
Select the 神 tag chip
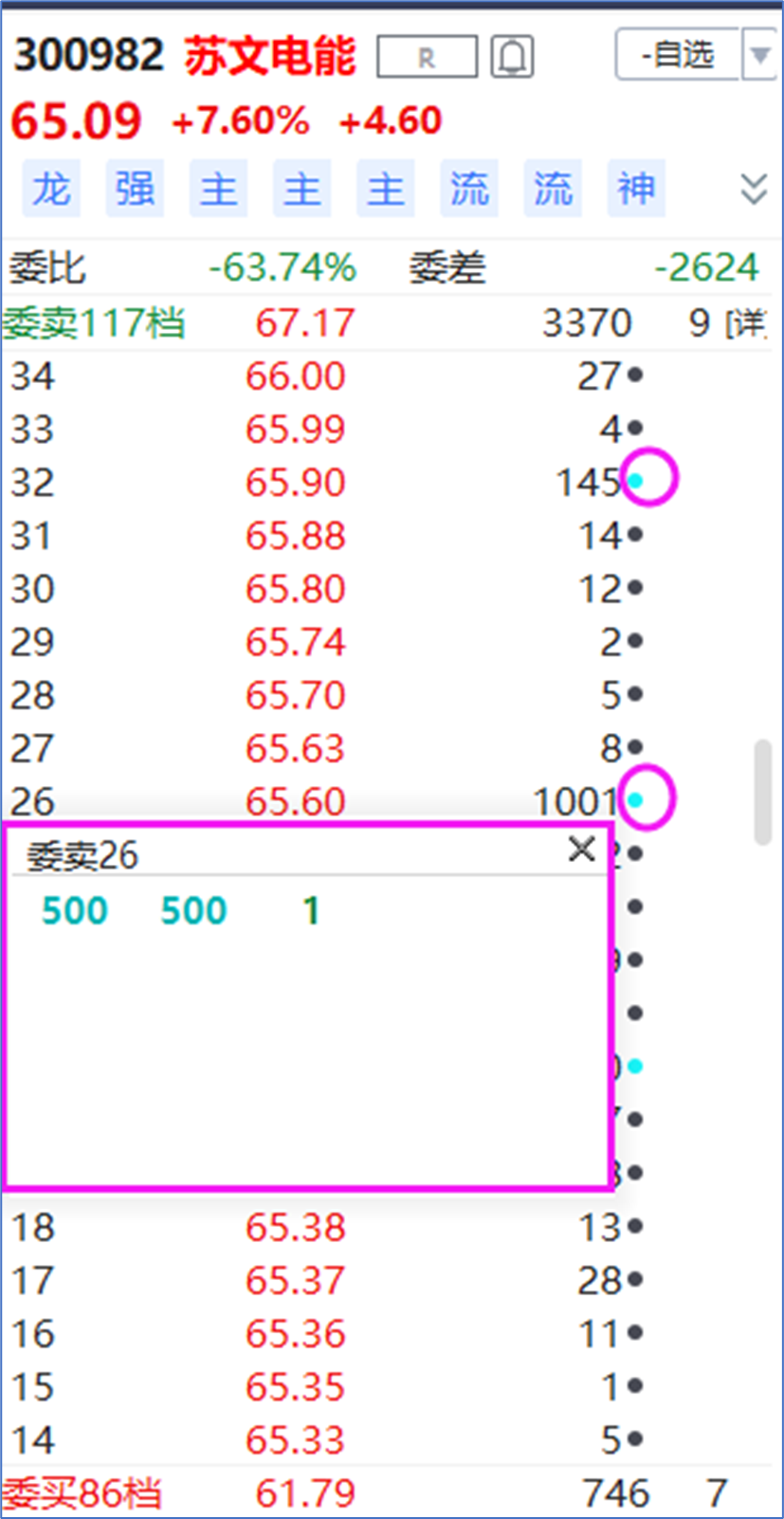coord(636,189)
